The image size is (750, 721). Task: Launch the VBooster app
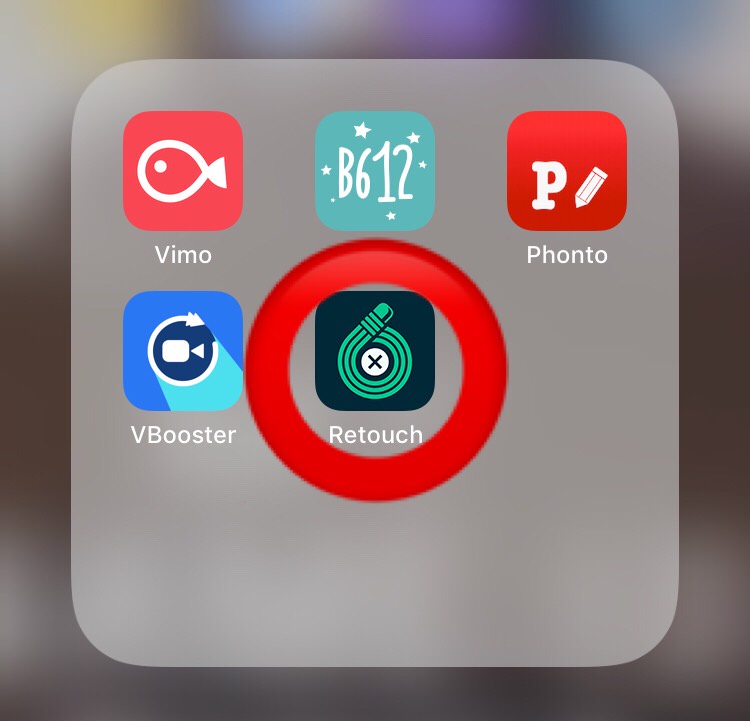[x=183, y=351]
